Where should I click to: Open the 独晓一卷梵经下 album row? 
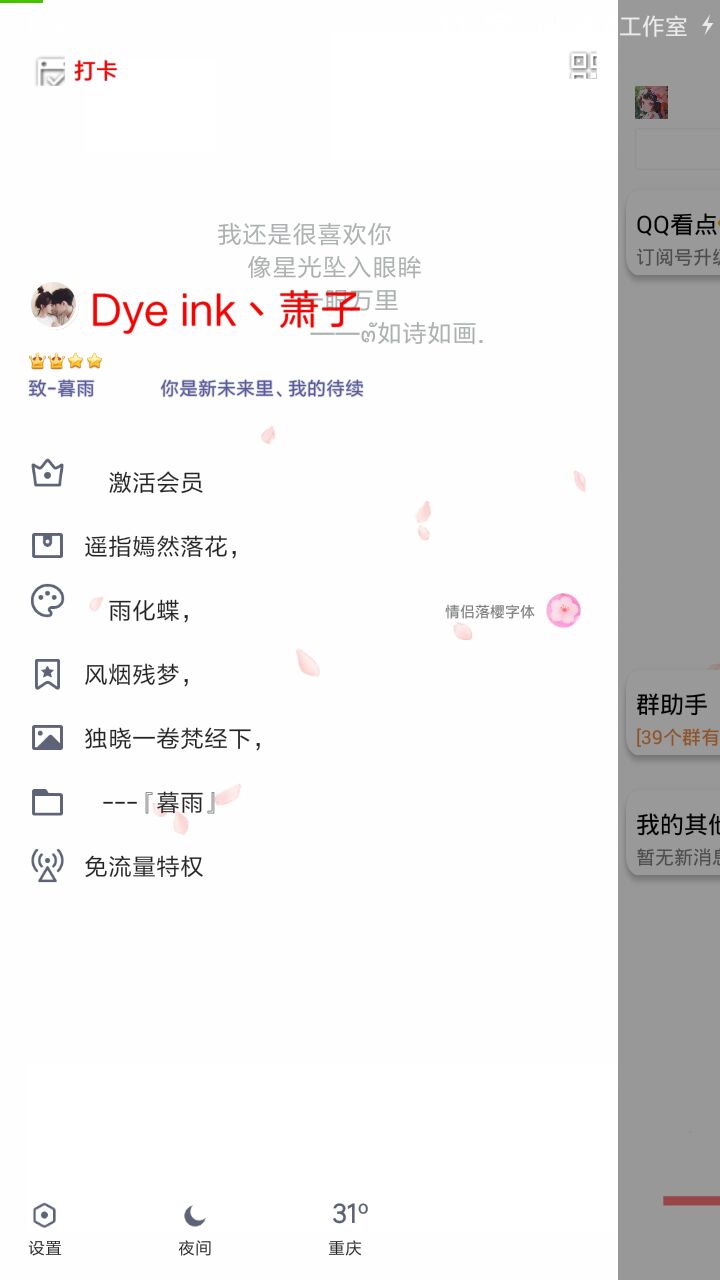(172, 739)
